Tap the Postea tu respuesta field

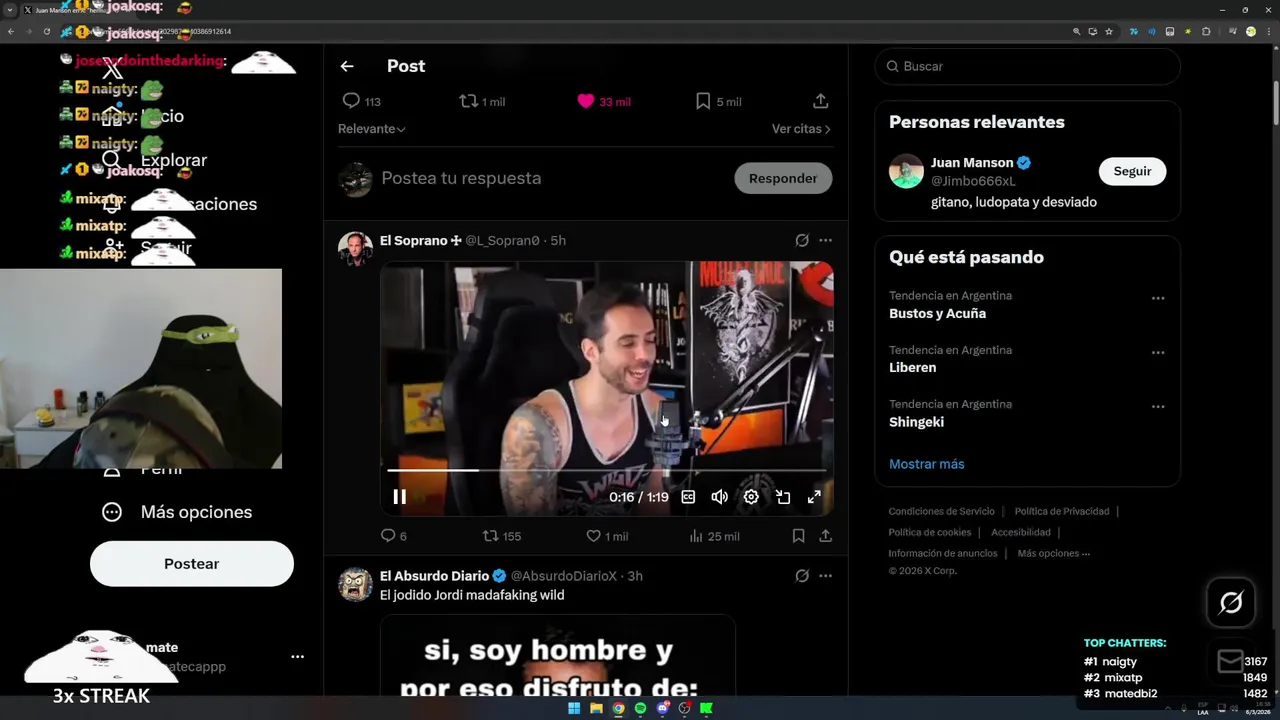[x=550, y=178]
